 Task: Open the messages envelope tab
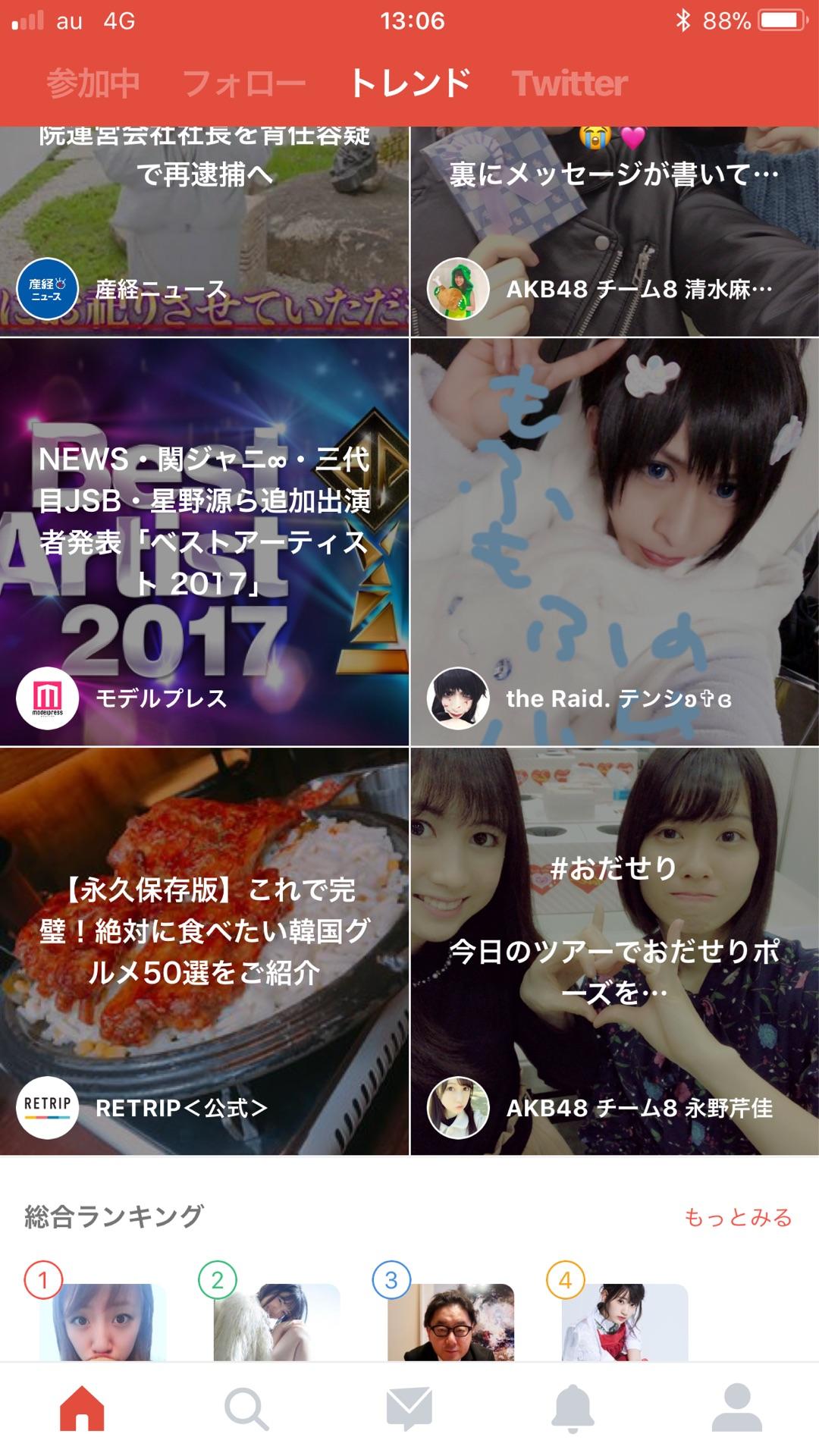409,1409
